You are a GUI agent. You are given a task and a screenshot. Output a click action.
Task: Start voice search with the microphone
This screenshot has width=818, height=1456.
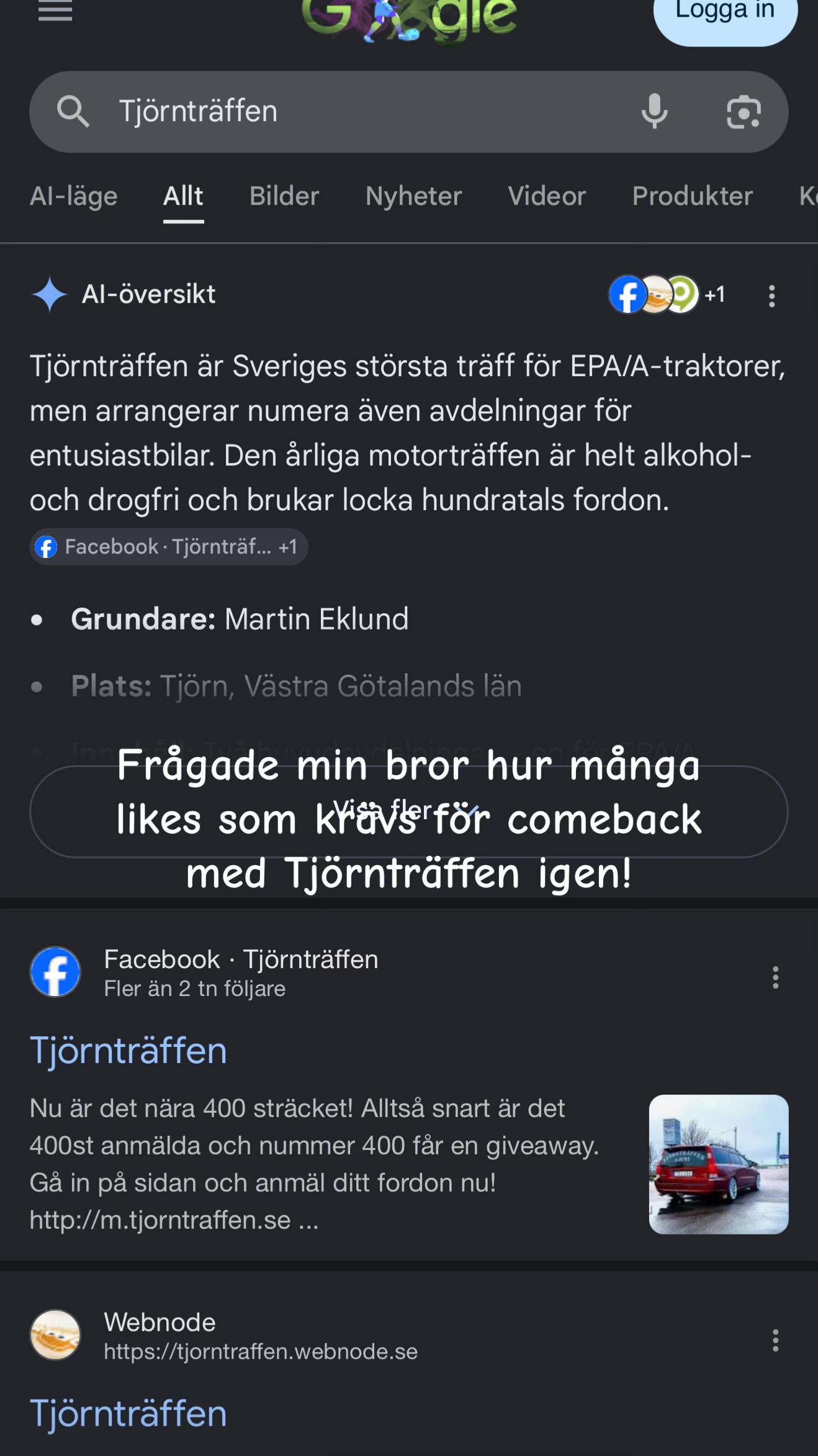(x=654, y=112)
